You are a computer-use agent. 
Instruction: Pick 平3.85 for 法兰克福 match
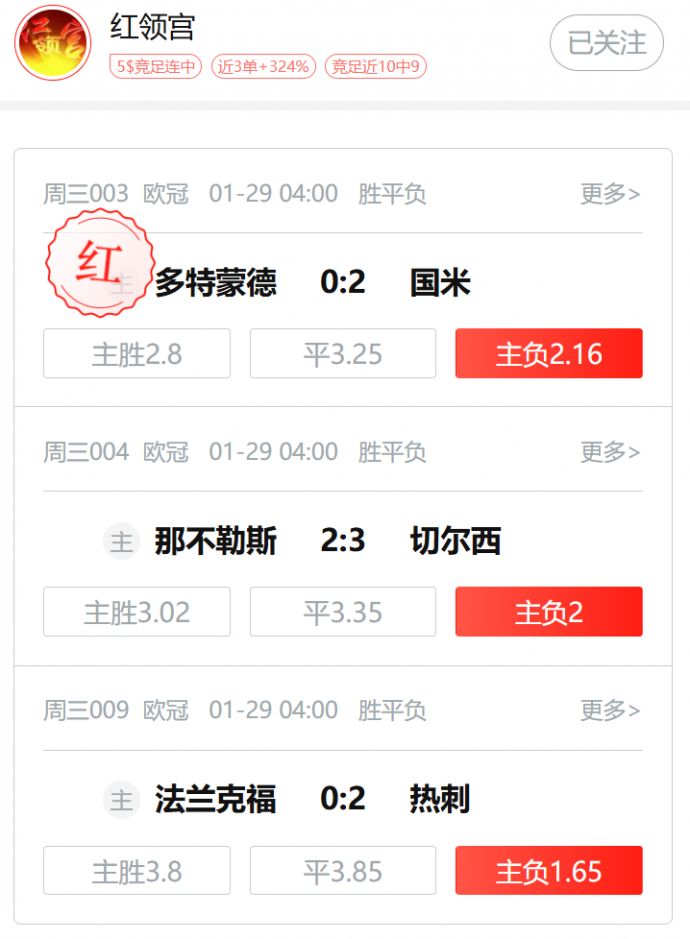tap(343, 871)
